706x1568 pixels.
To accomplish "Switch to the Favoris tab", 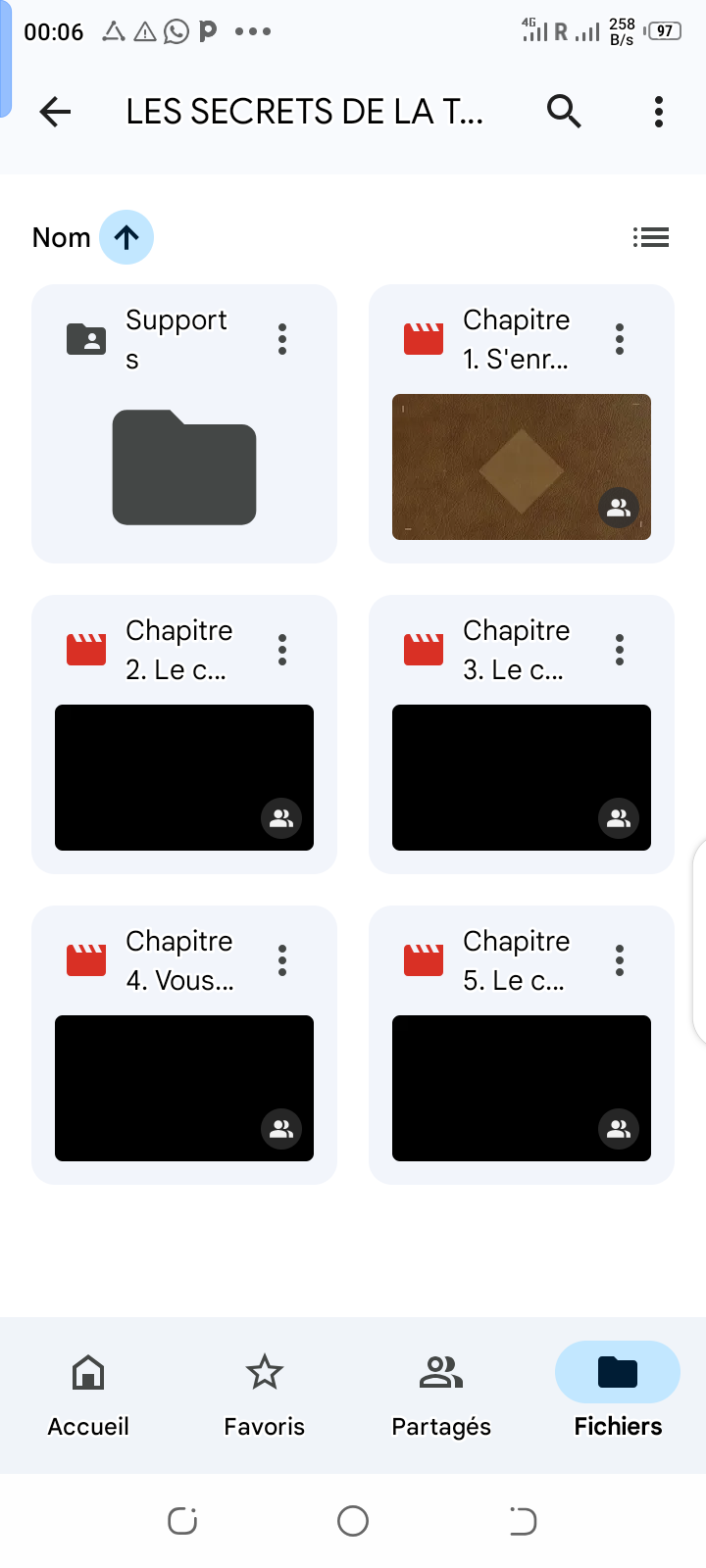I will (x=265, y=1396).
